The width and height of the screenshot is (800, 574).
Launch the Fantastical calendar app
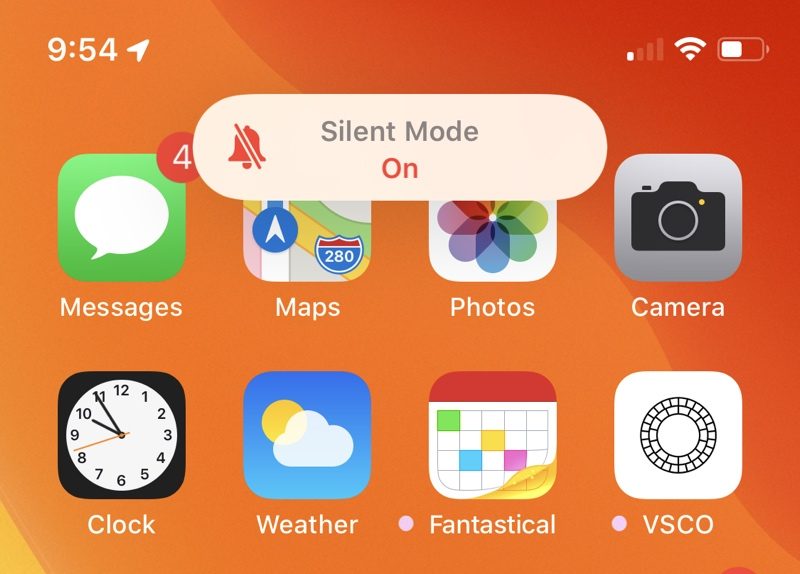[492, 435]
